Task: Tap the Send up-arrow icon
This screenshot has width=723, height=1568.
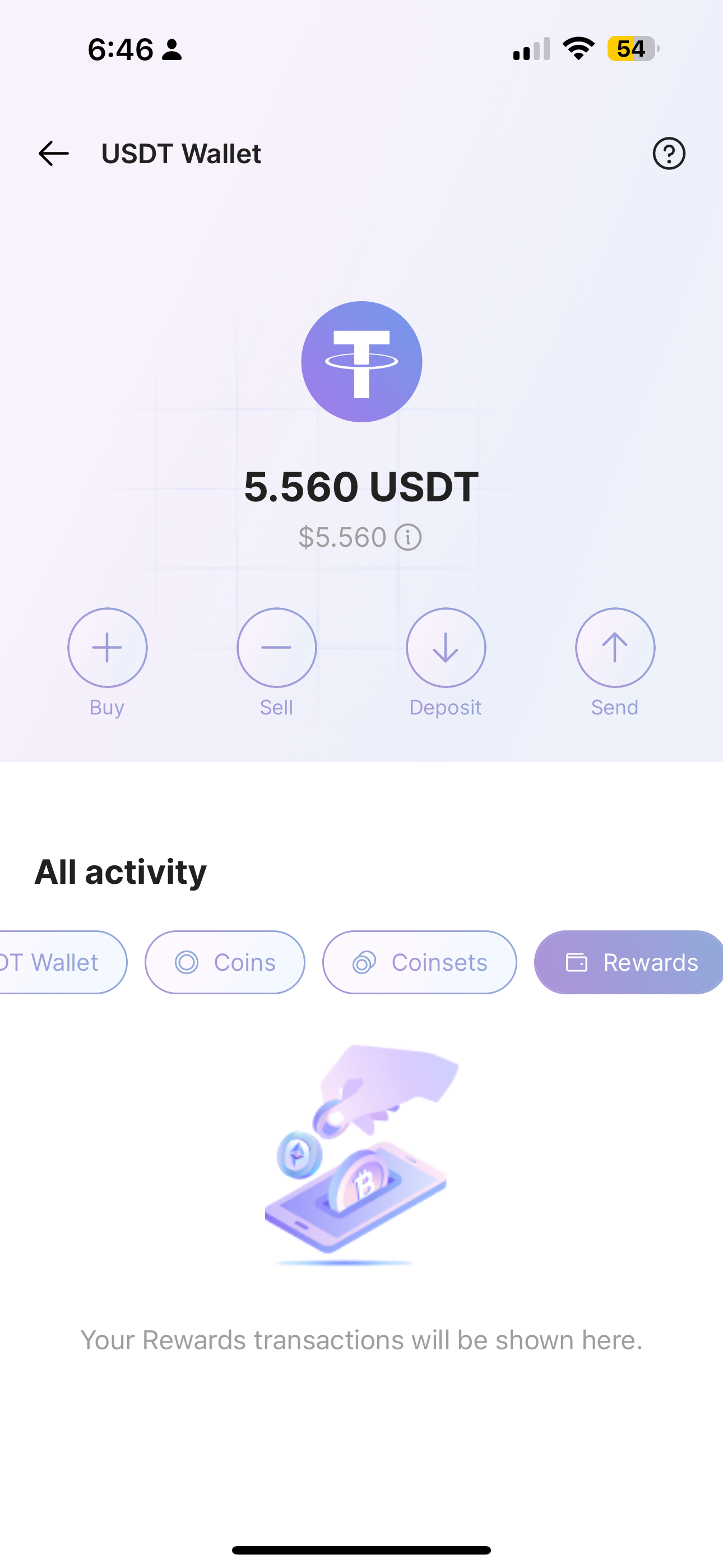Action: [615, 647]
